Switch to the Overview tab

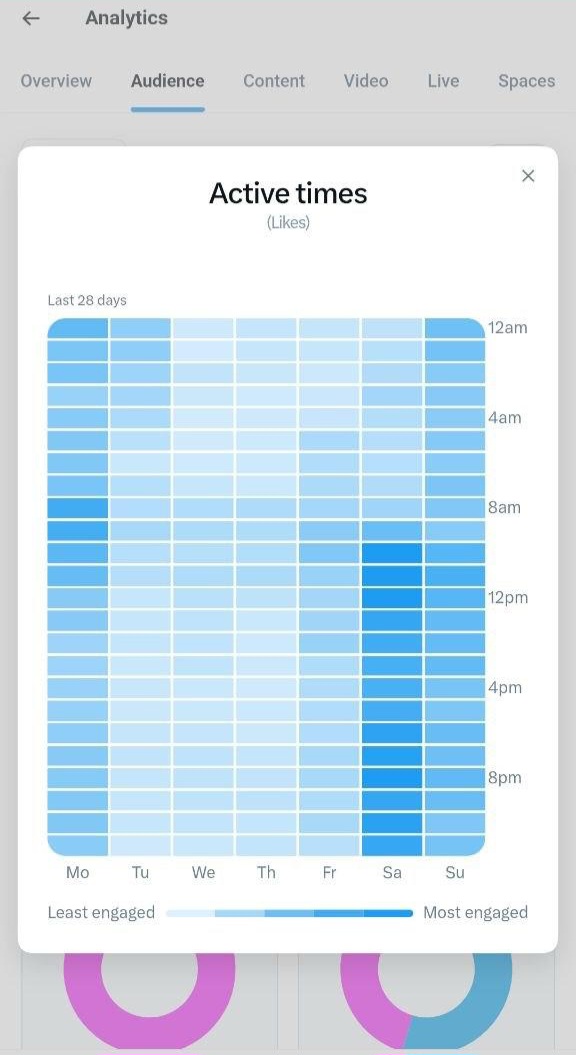click(x=56, y=81)
